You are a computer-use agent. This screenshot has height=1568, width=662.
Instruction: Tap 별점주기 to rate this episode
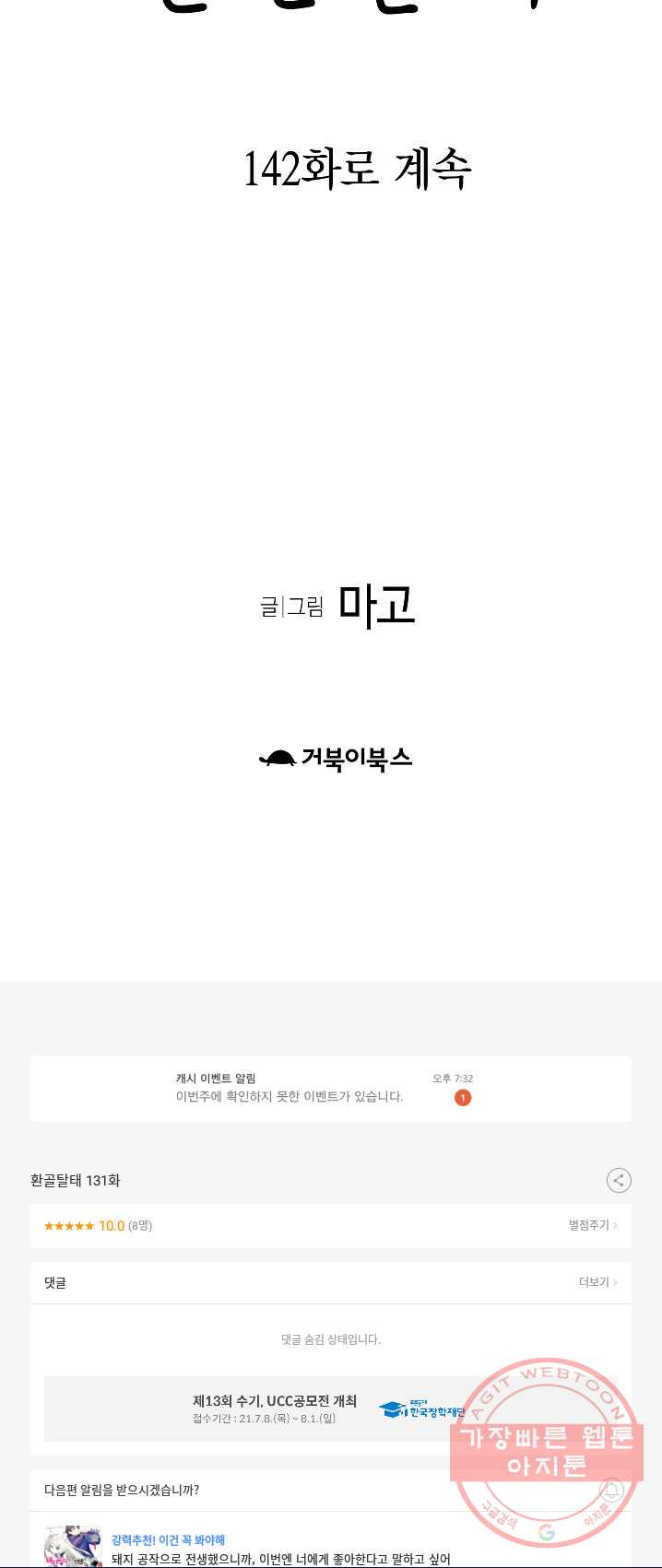[x=592, y=1225]
